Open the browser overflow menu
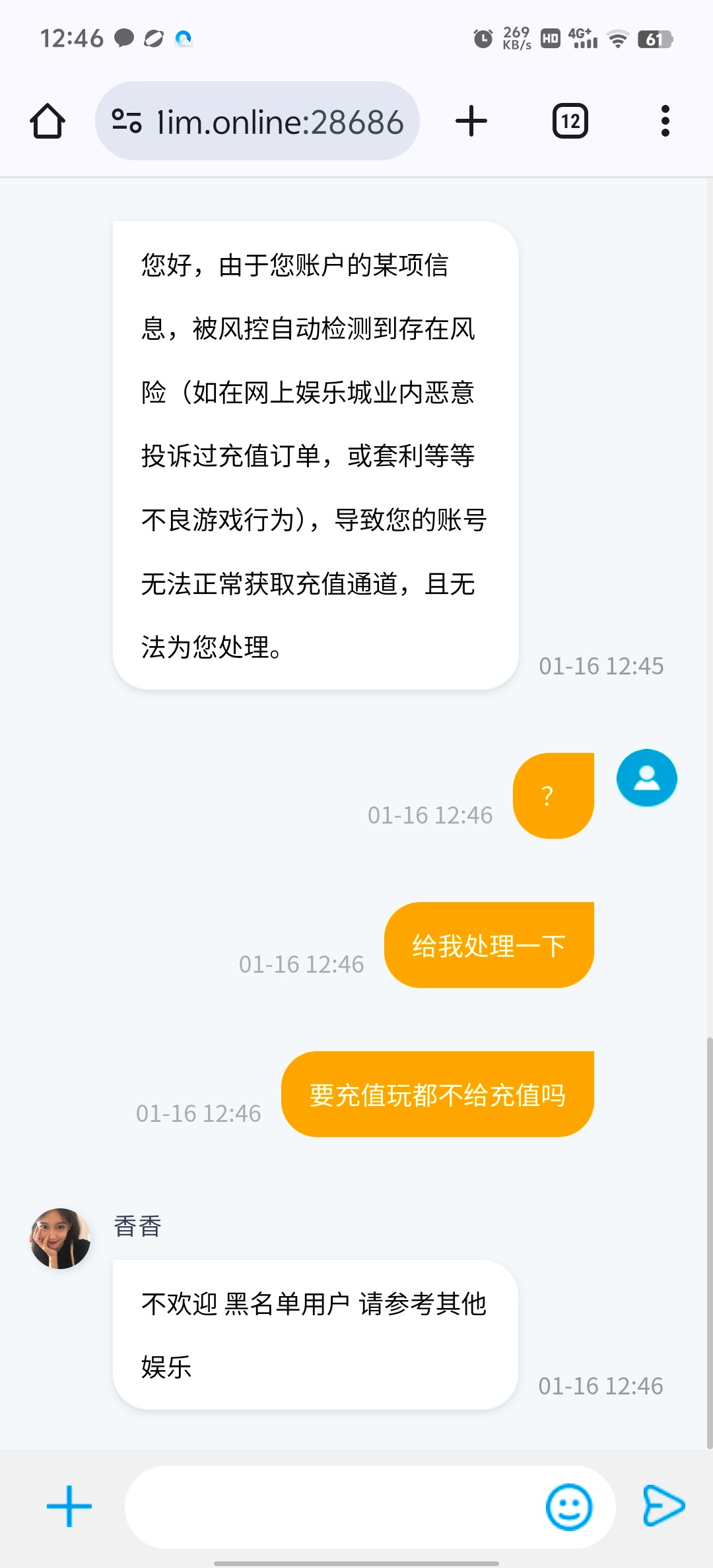This screenshot has width=713, height=1568. (x=665, y=121)
